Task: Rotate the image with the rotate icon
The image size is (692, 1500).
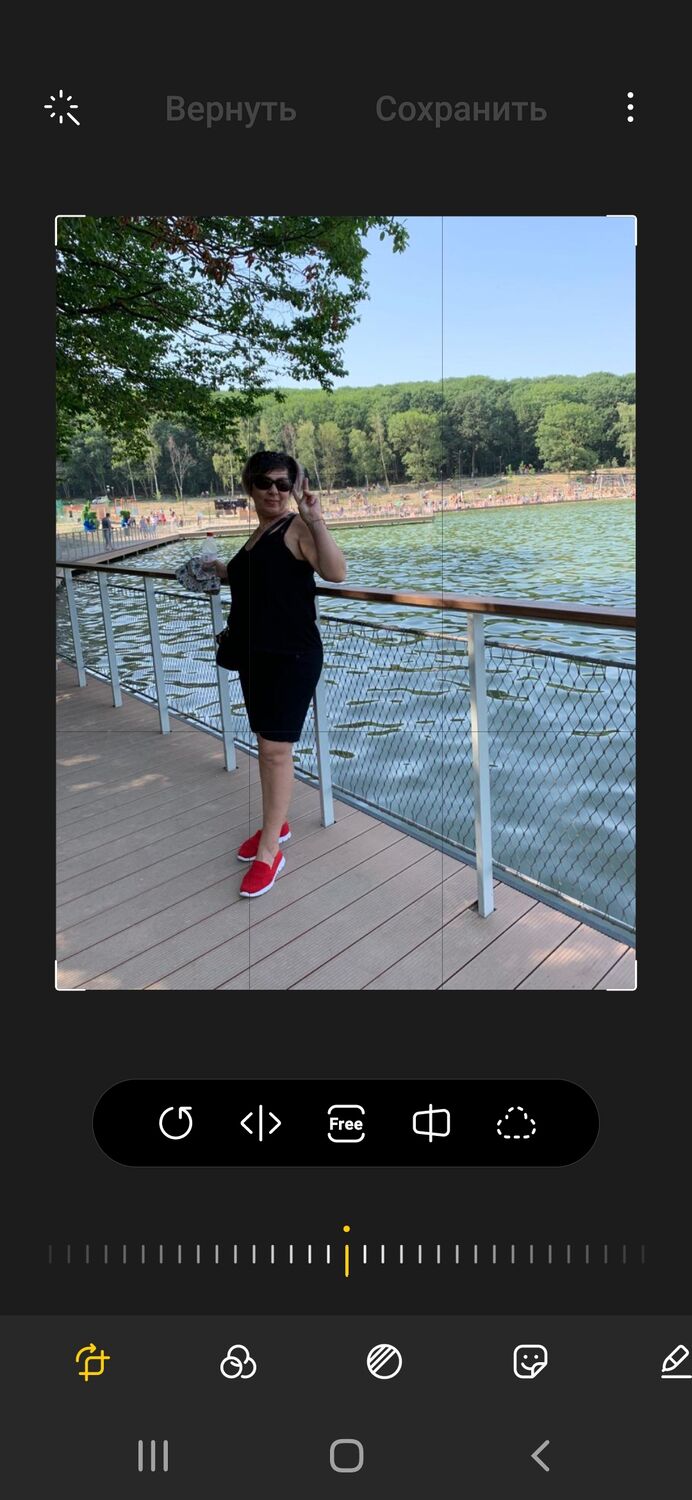Action: click(176, 1123)
